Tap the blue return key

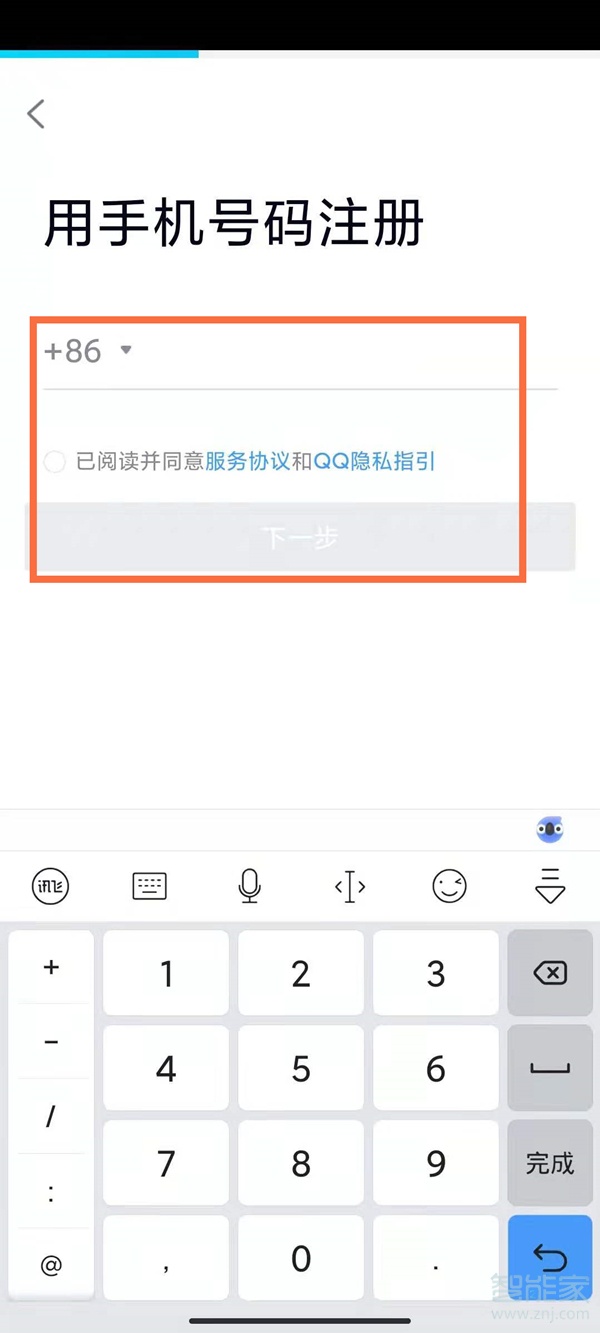pyautogui.click(x=550, y=1258)
